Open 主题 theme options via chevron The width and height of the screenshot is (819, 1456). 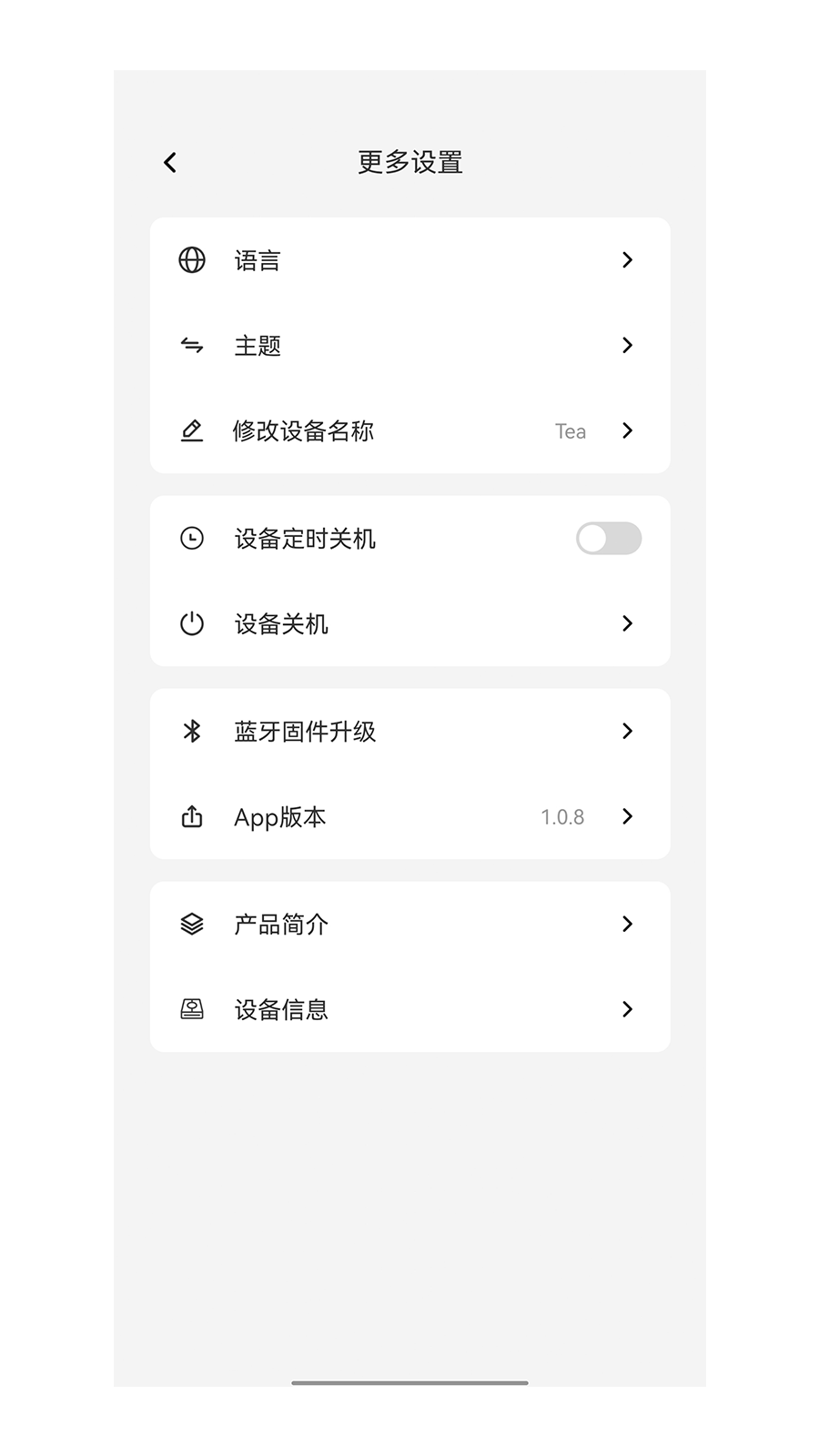[x=627, y=345]
